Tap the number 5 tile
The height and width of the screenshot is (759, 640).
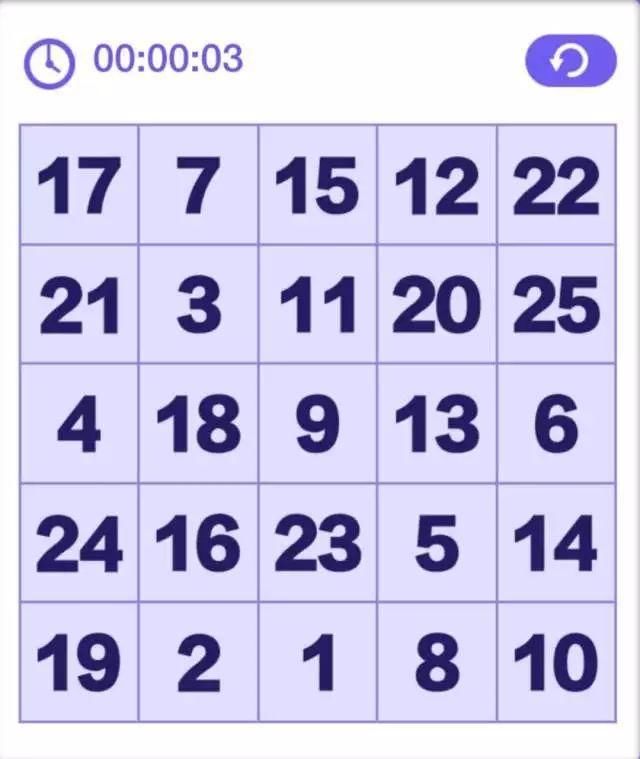coord(437,543)
